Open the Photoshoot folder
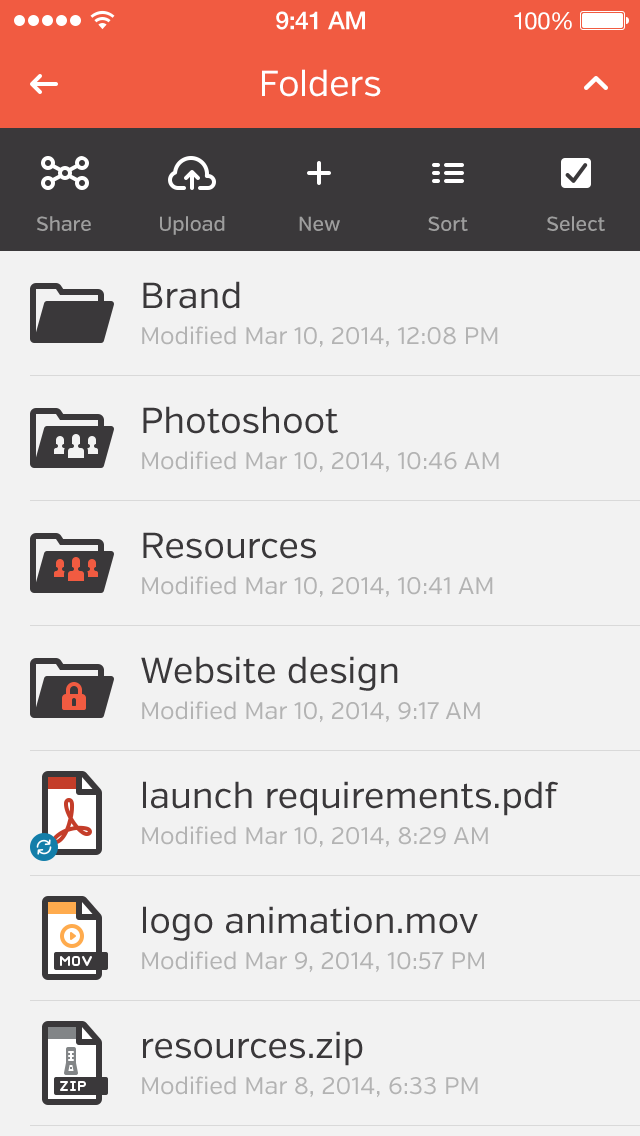 click(x=320, y=438)
